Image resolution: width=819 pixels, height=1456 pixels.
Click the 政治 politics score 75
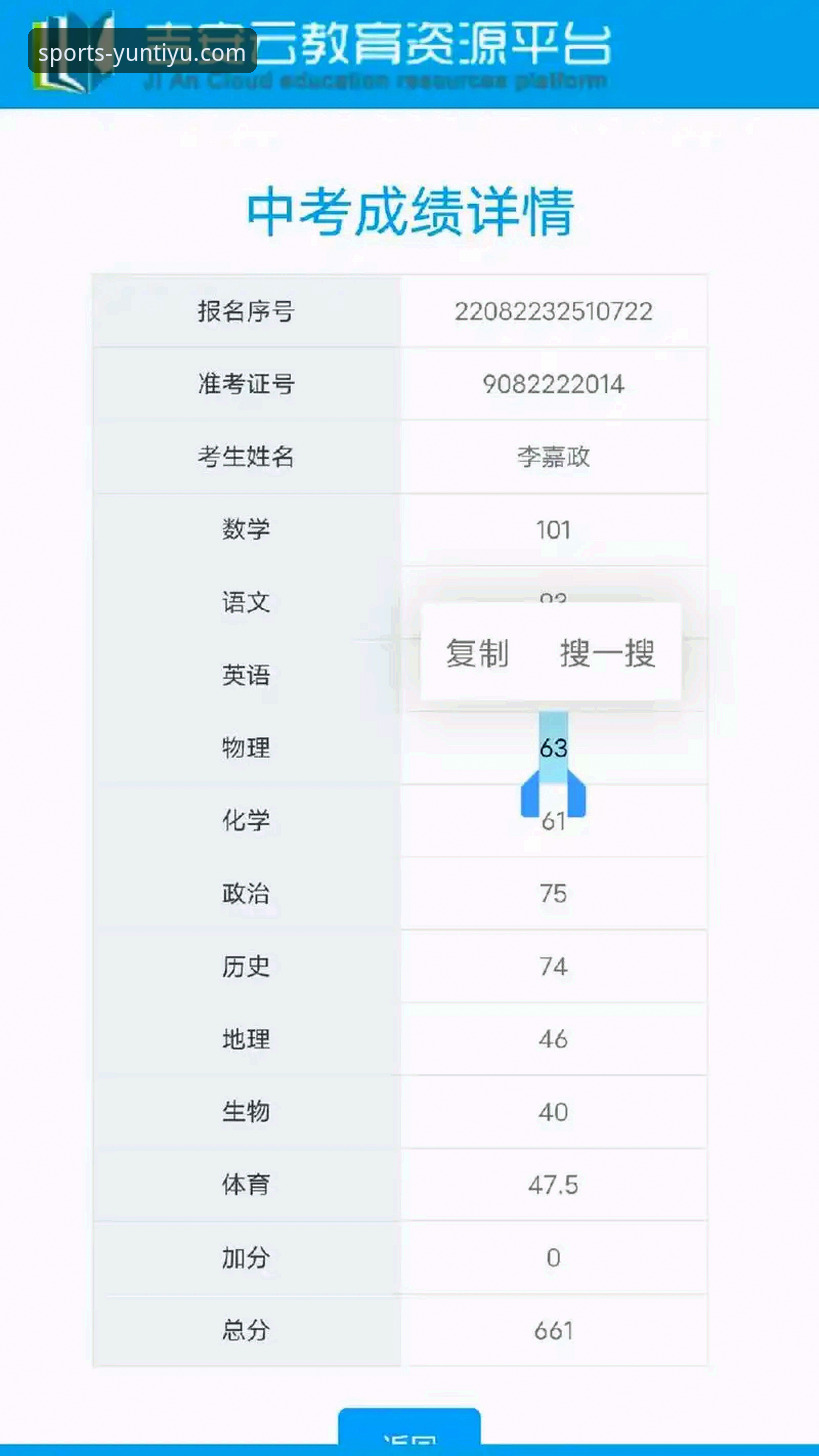553,893
